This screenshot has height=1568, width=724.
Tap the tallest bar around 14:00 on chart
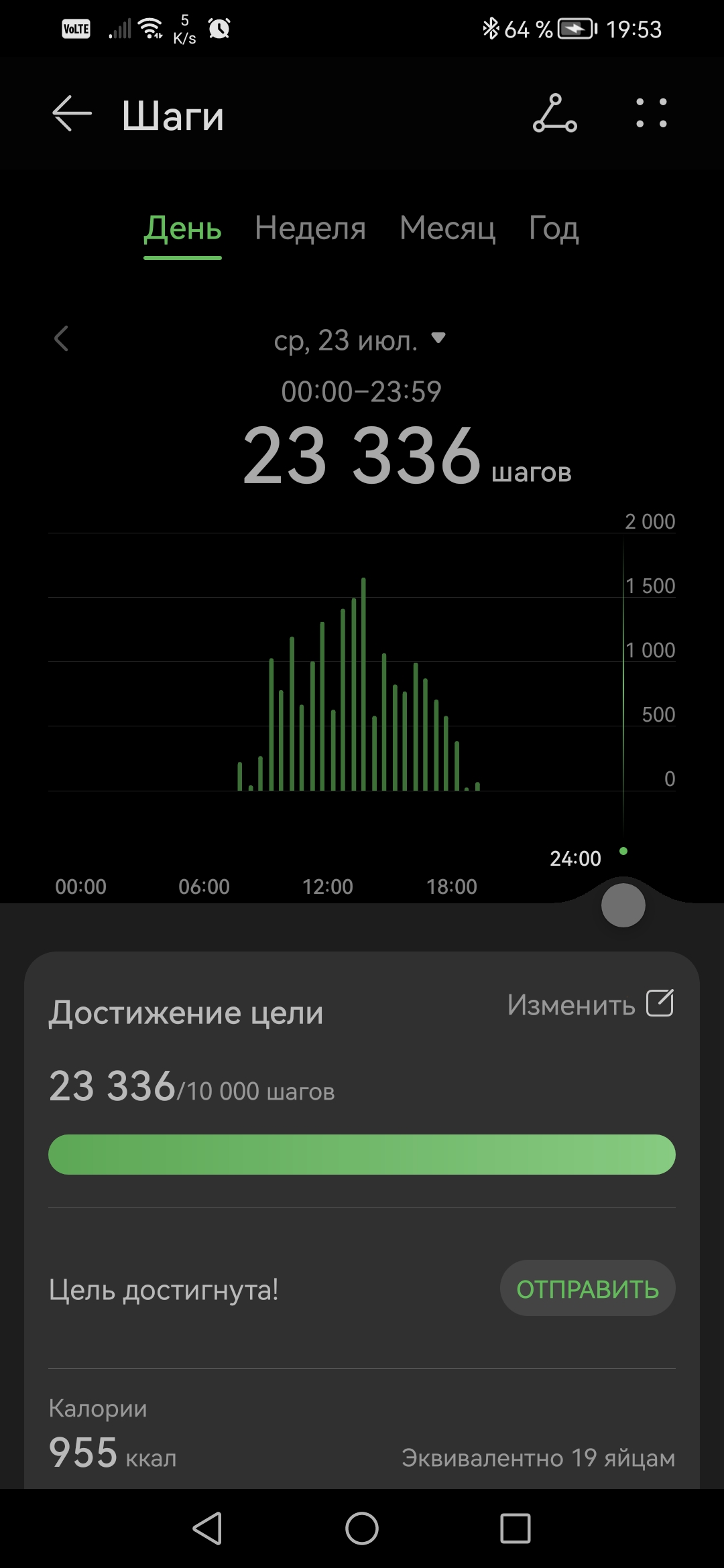pyautogui.click(x=363, y=683)
